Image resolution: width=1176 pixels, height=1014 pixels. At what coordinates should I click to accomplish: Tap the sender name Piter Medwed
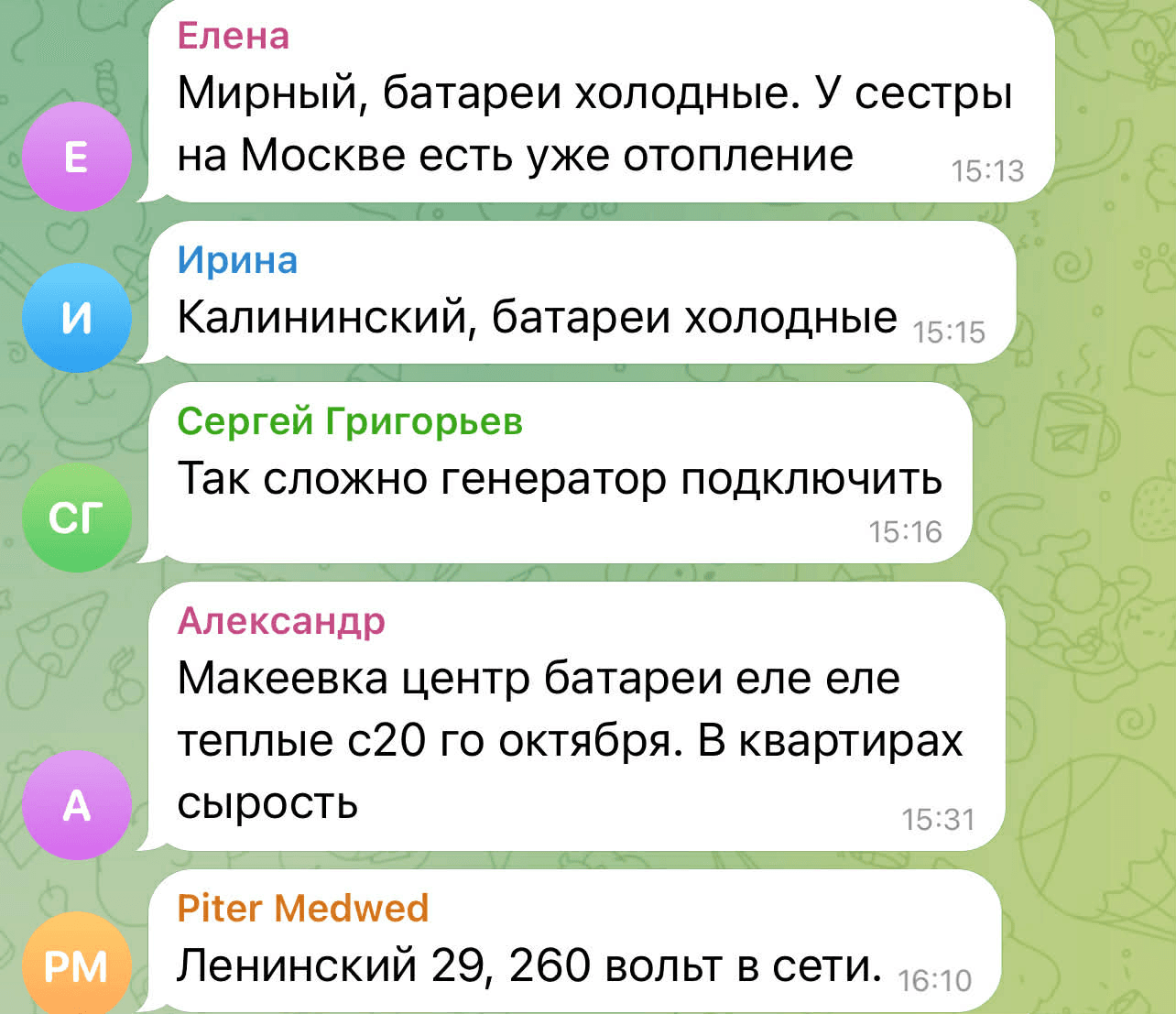[x=302, y=908]
